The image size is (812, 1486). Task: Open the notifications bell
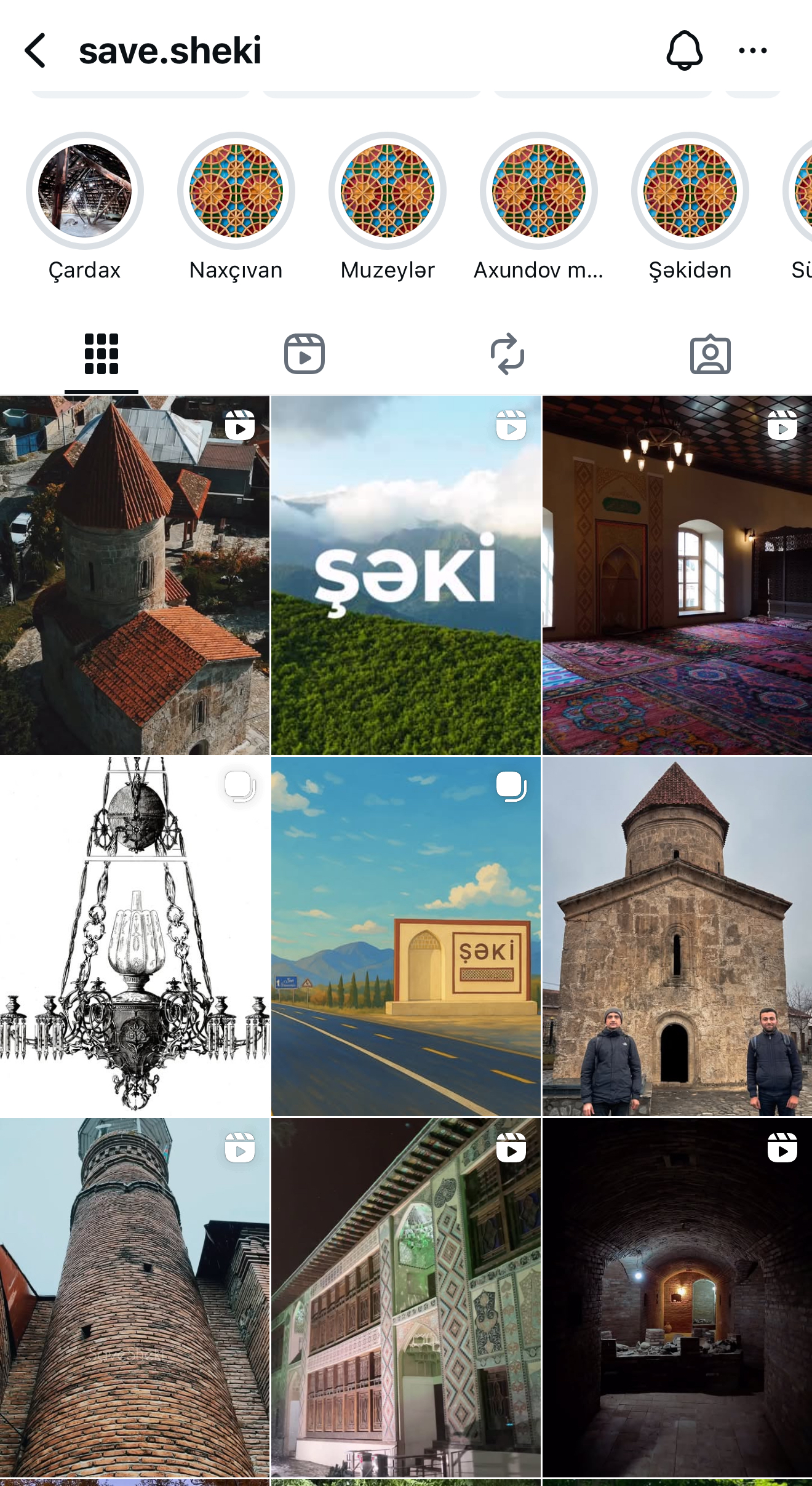click(x=684, y=50)
